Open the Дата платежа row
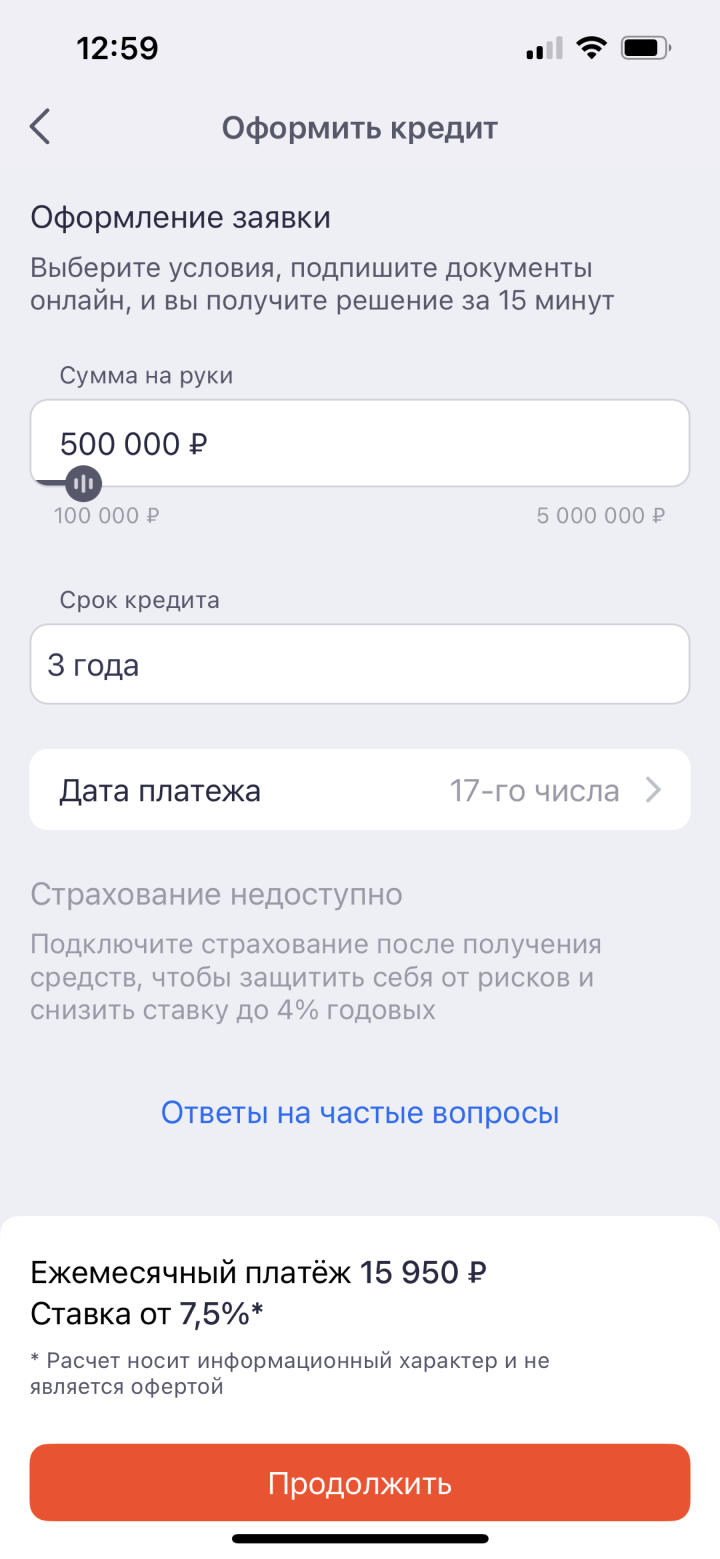The height and width of the screenshot is (1559, 720). pyautogui.click(x=360, y=791)
